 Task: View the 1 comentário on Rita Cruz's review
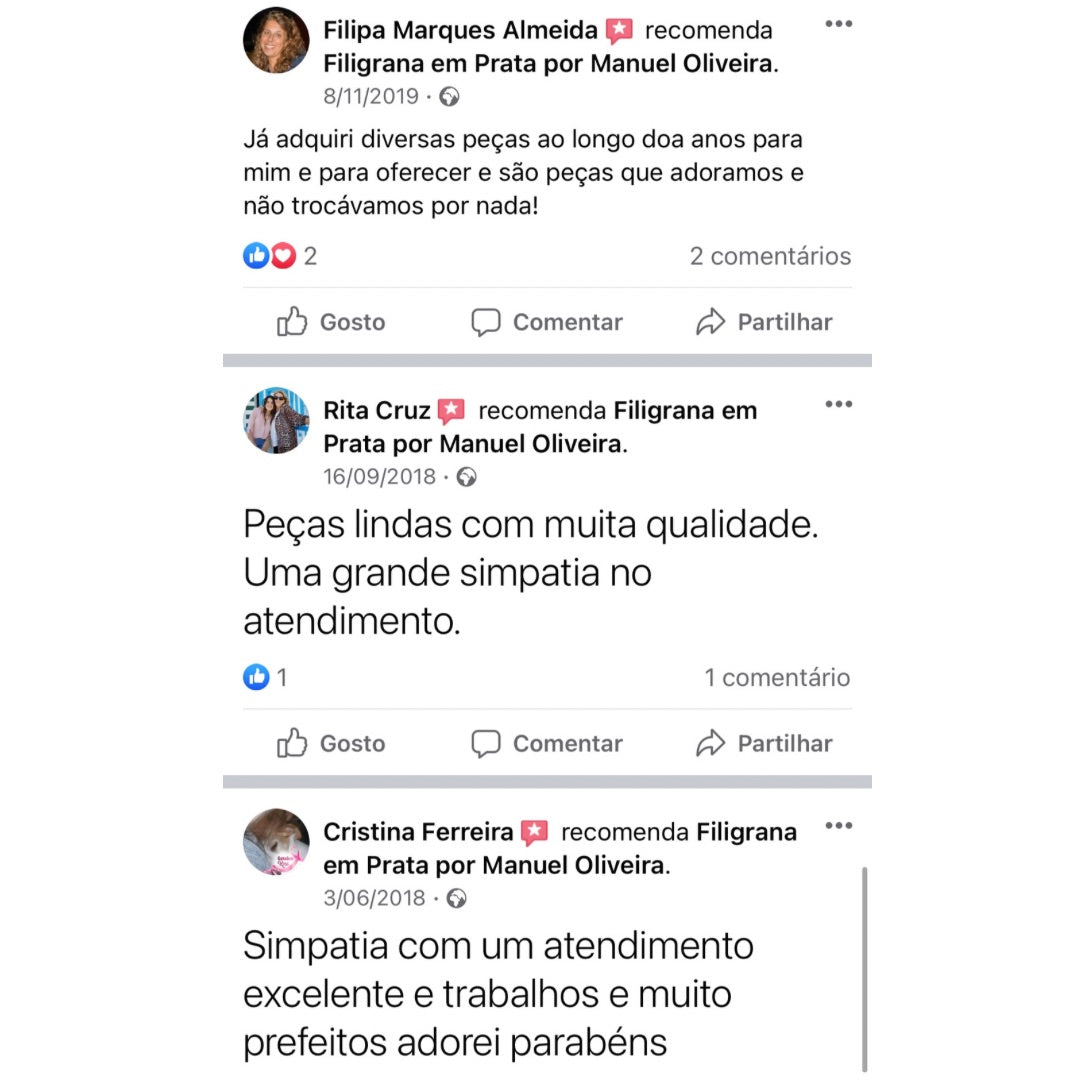click(777, 677)
